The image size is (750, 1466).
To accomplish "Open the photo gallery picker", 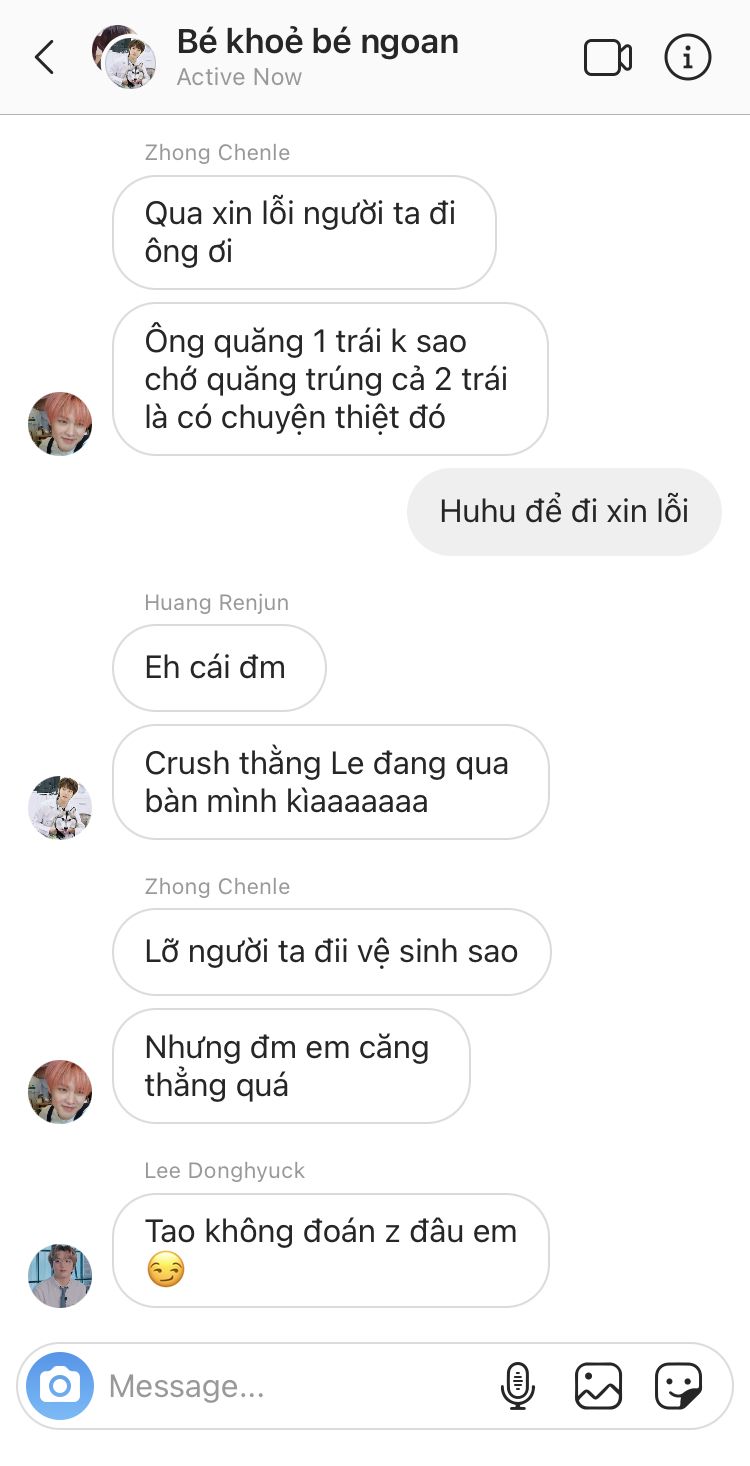I will point(598,1386).
